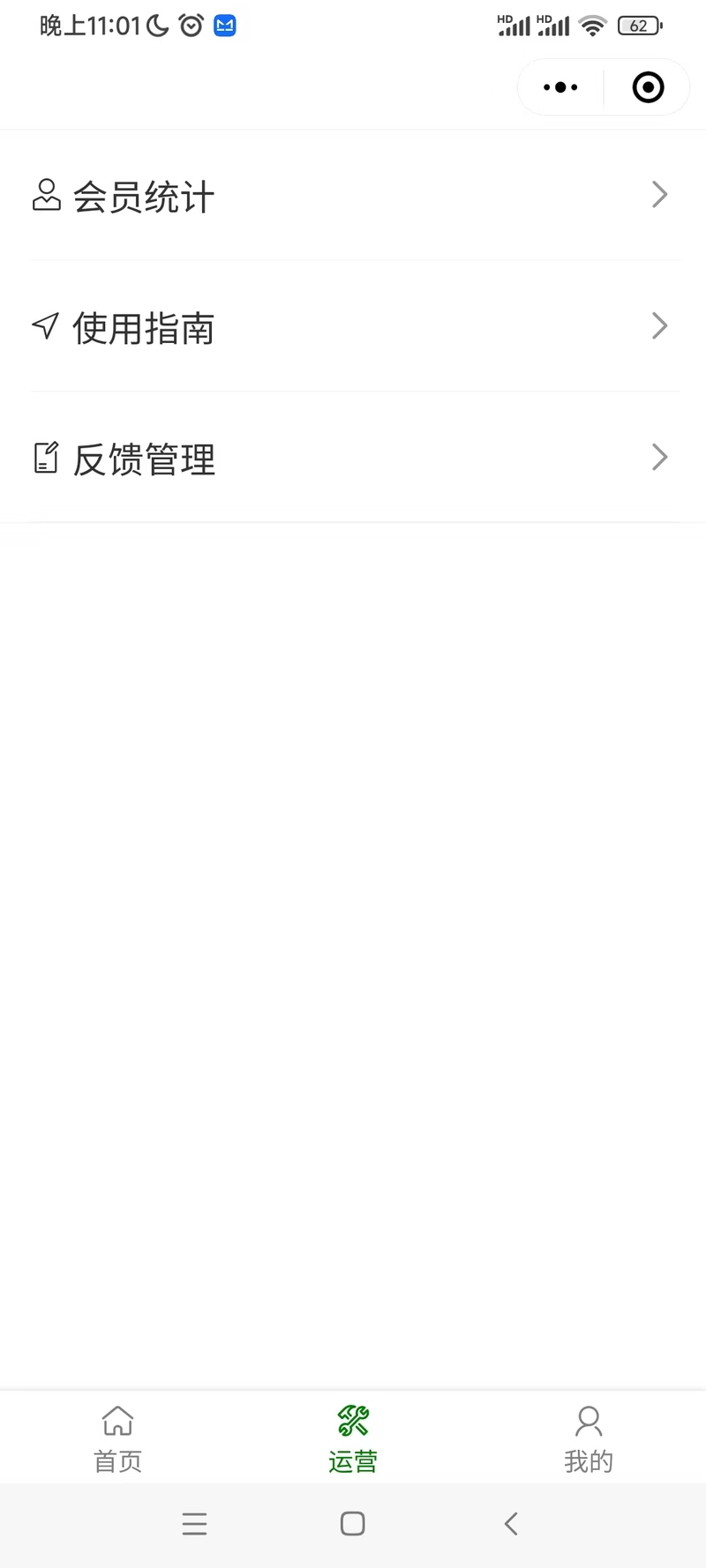
Task: Go to the system home screen
Action: point(353,1524)
